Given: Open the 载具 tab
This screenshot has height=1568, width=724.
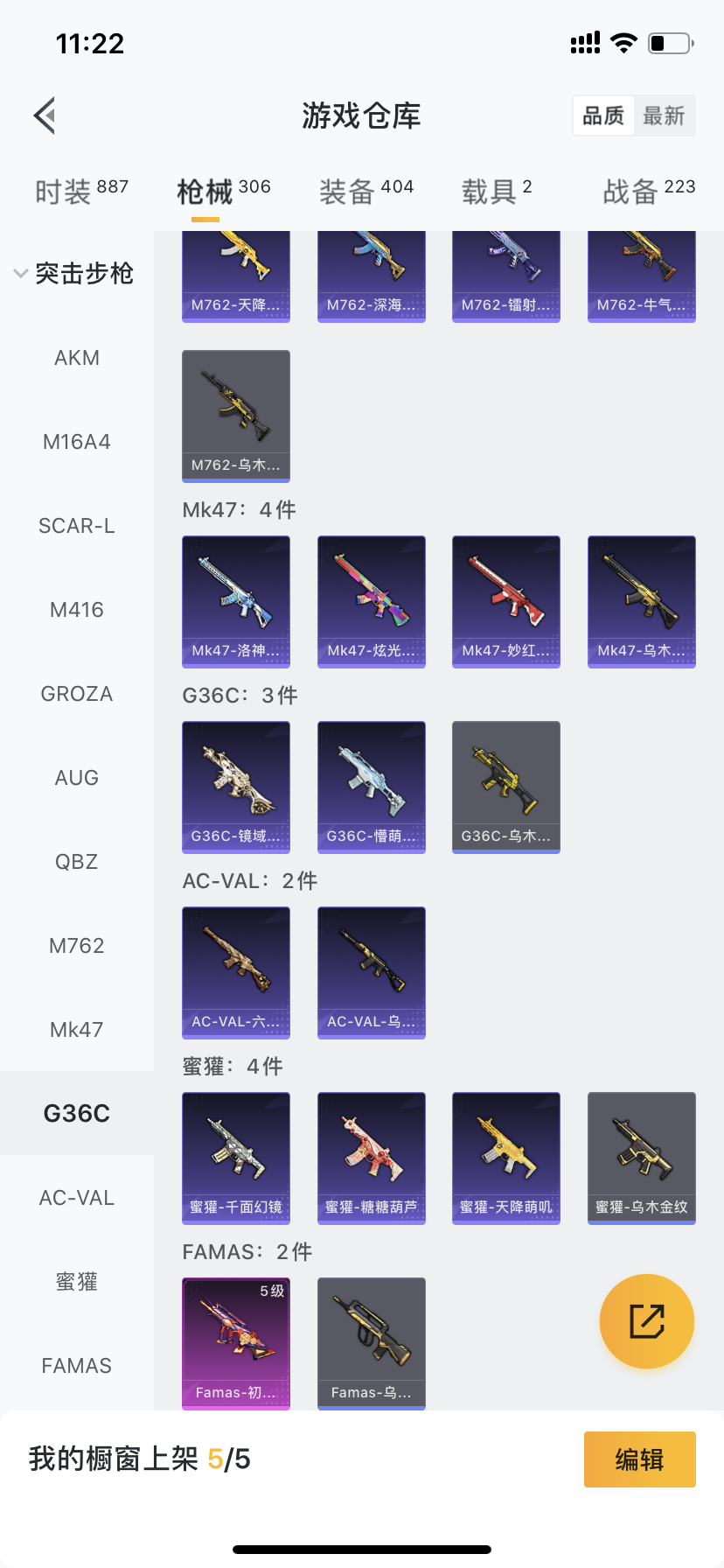Looking at the screenshot, I should (x=496, y=191).
